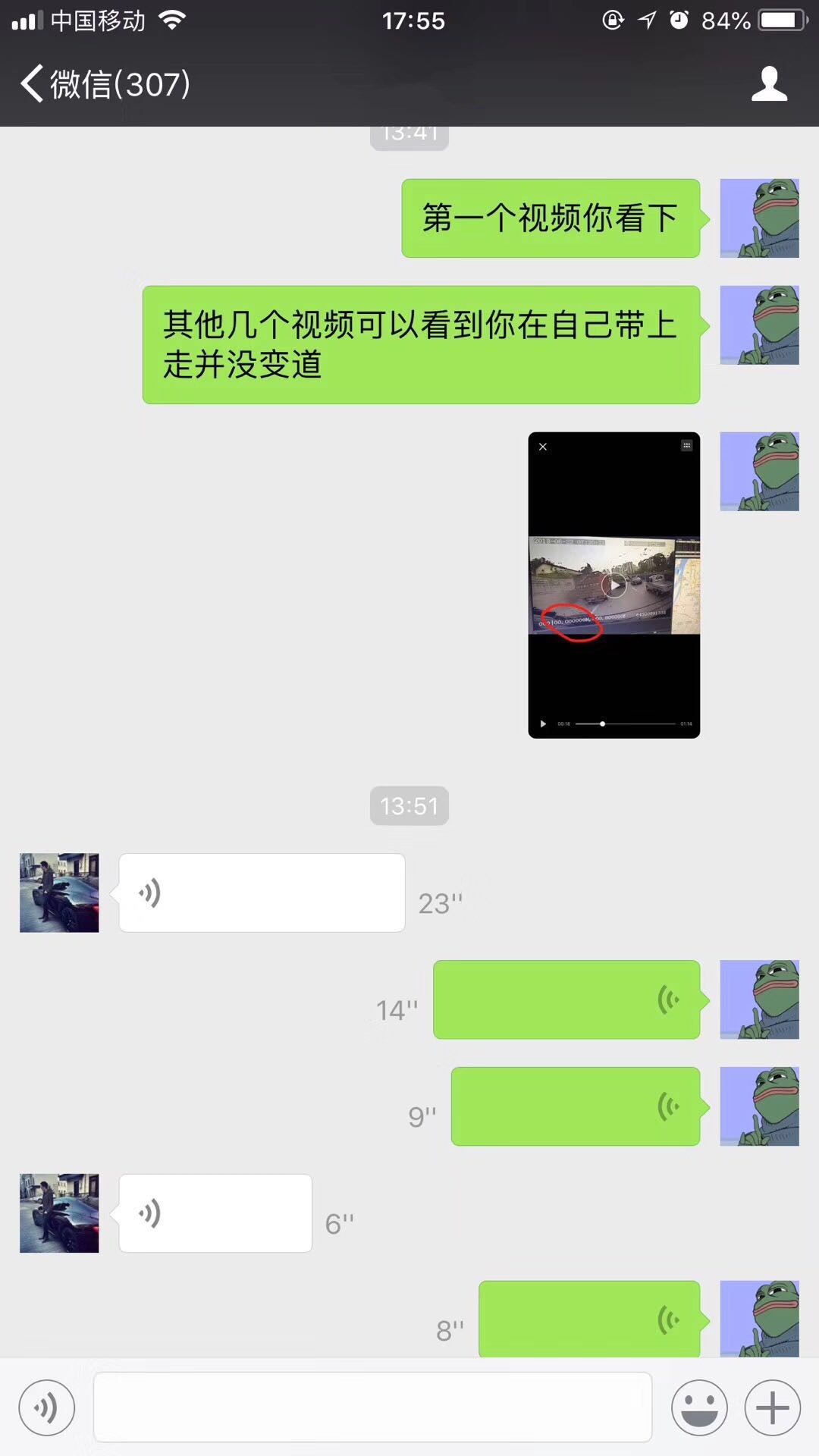The width and height of the screenshot is (819, 1456).
Task: Focus the message text field
Action: tap(372, 1407)
